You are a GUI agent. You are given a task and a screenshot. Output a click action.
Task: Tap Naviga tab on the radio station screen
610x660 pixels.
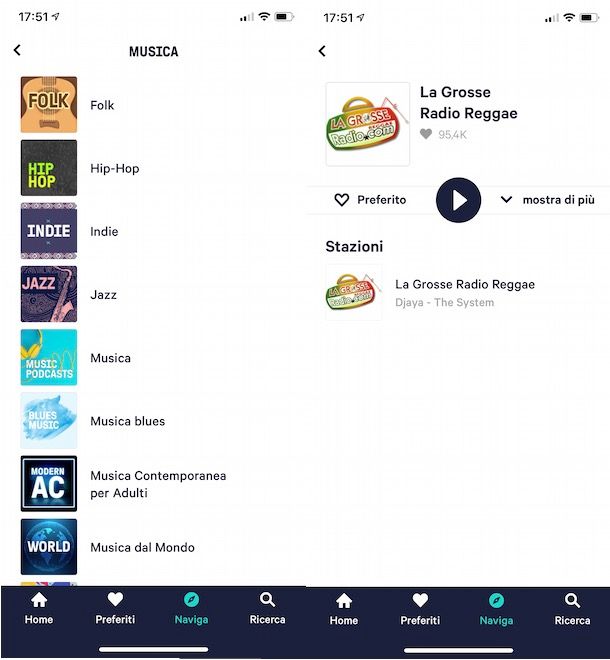[x=496, y=608]
